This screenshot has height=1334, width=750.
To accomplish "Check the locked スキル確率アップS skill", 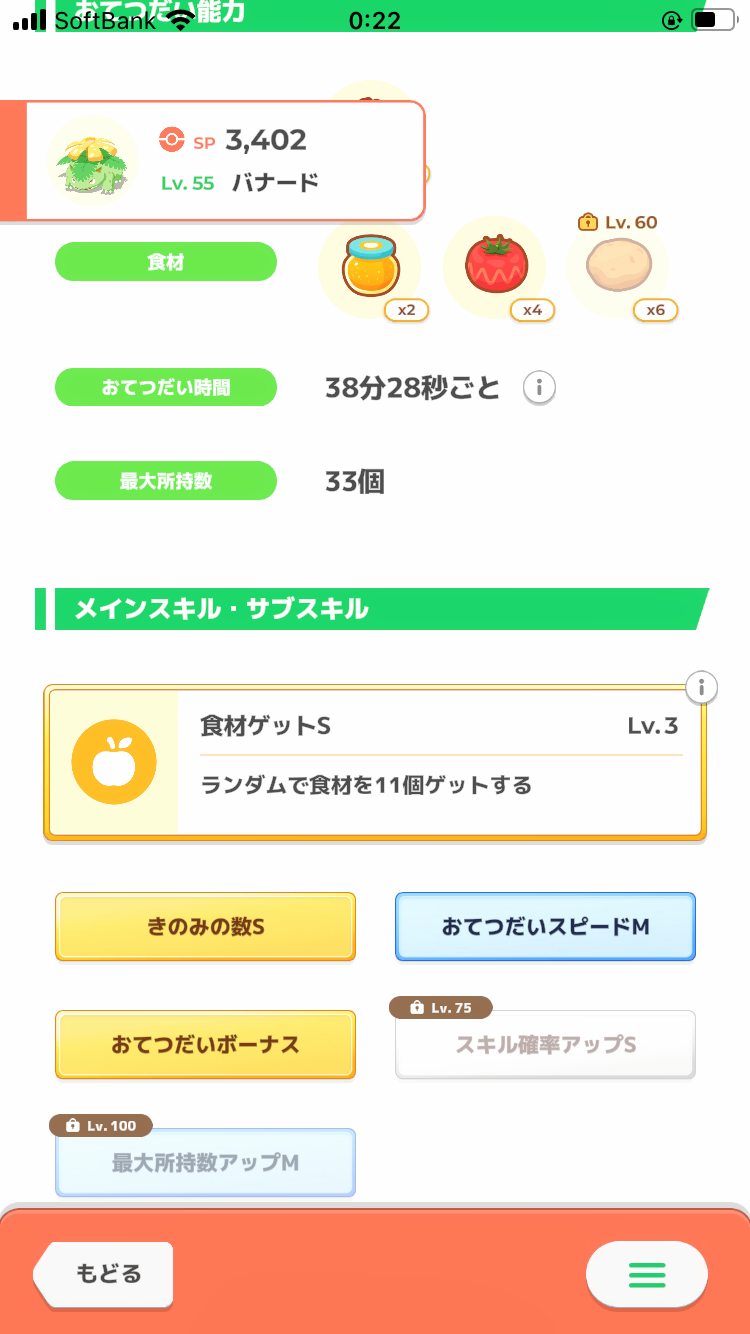I will coord(545,1045).
